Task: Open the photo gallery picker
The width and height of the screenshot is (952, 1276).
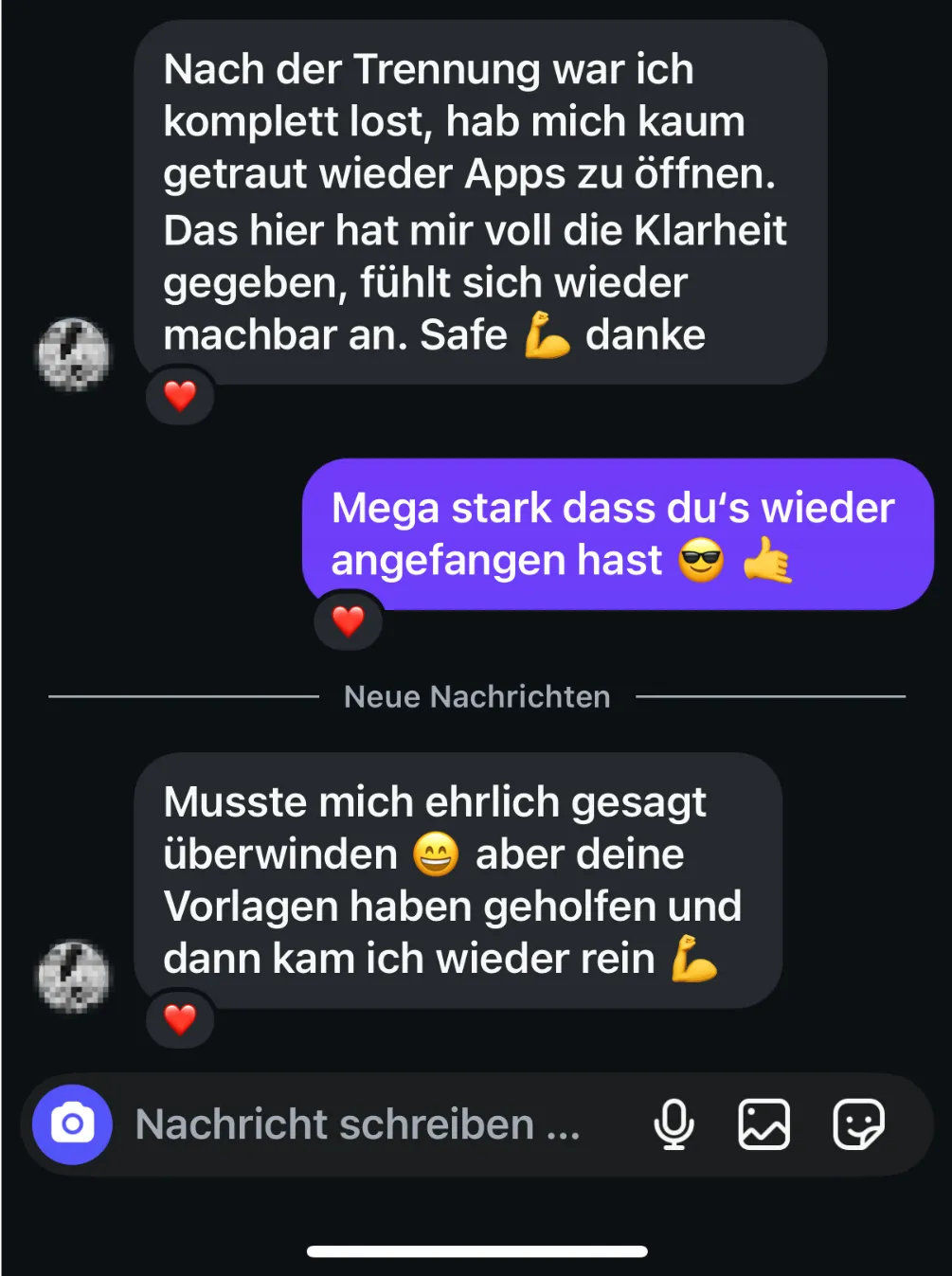Action: coord(763,1124)
